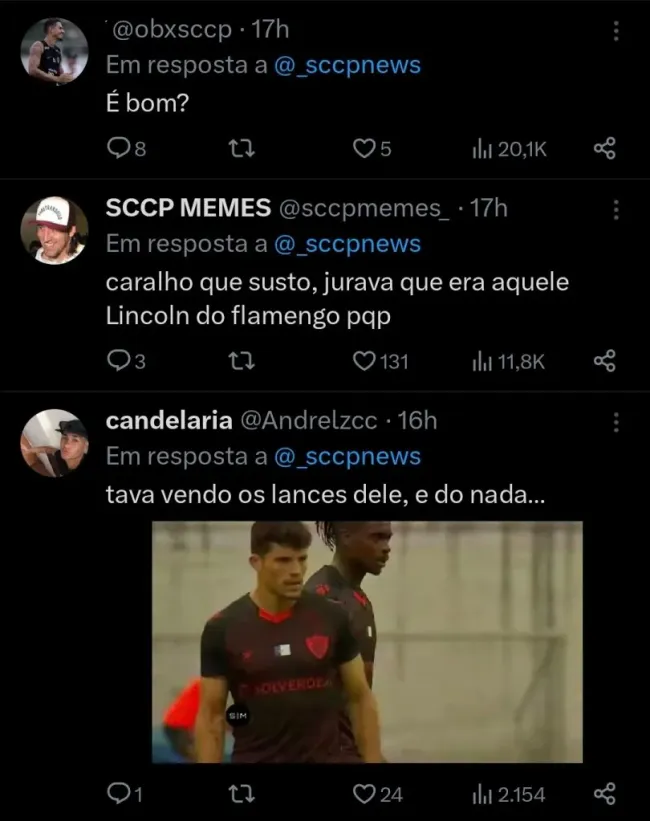Repost the SCCP MEMES tweet
Viewport: 650px width, 821px height.
click(x=241, y=361)
